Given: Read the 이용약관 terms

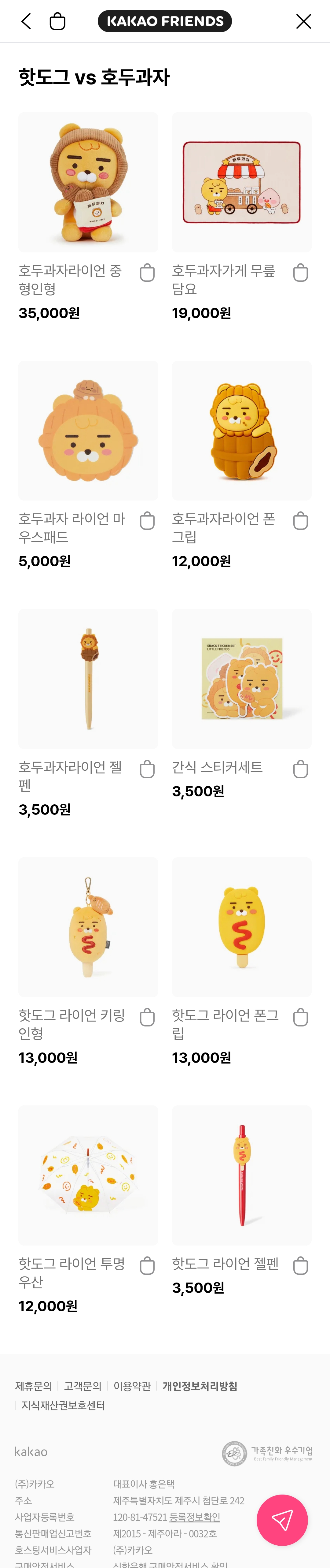Looking at the screenshot, I should [x=132, y=1386].
